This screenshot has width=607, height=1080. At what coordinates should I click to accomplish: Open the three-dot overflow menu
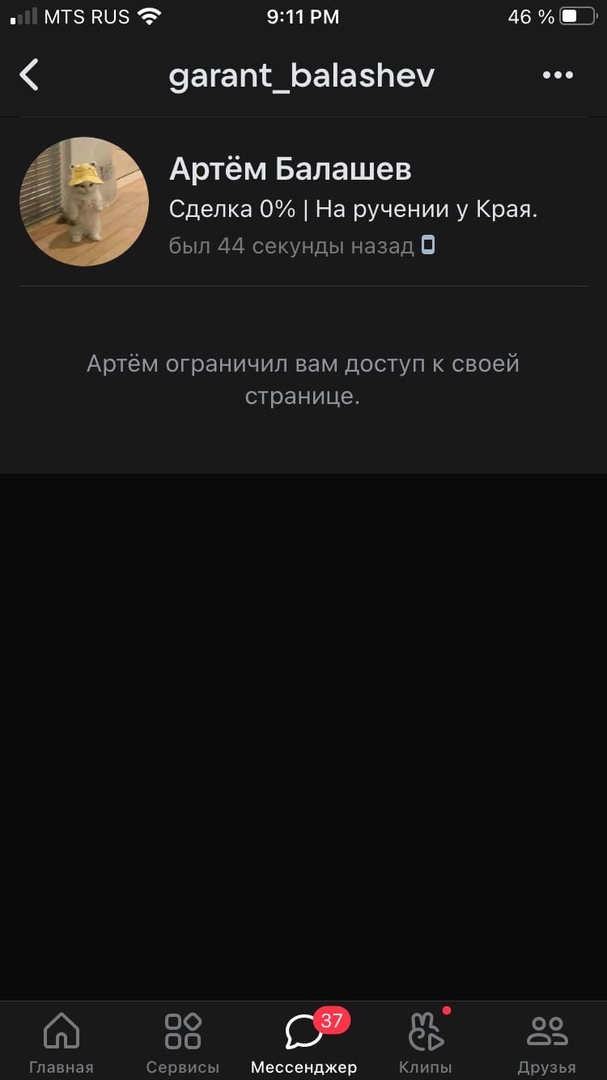point(557,75)
